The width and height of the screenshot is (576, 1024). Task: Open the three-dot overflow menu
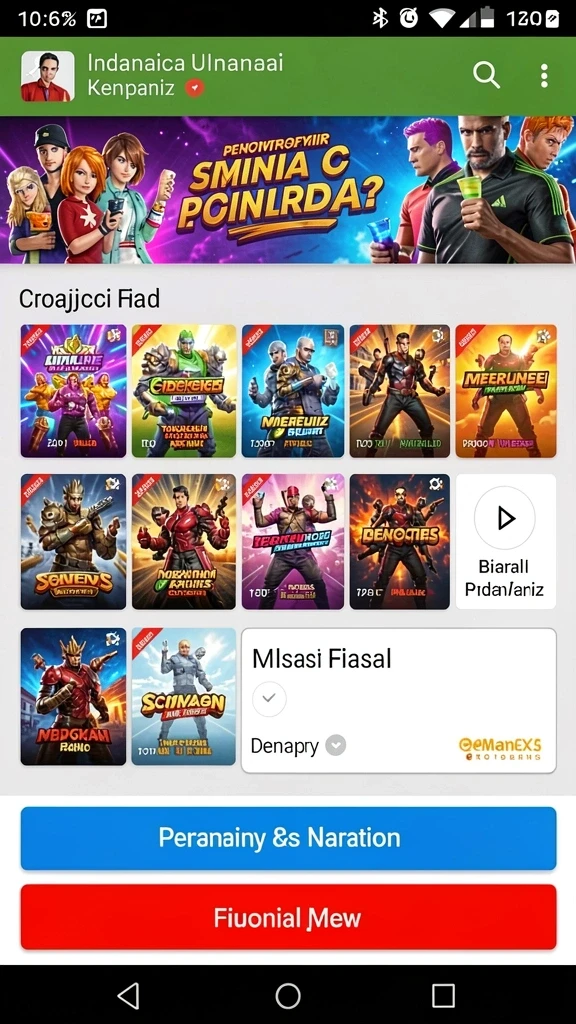coord(544,76)
